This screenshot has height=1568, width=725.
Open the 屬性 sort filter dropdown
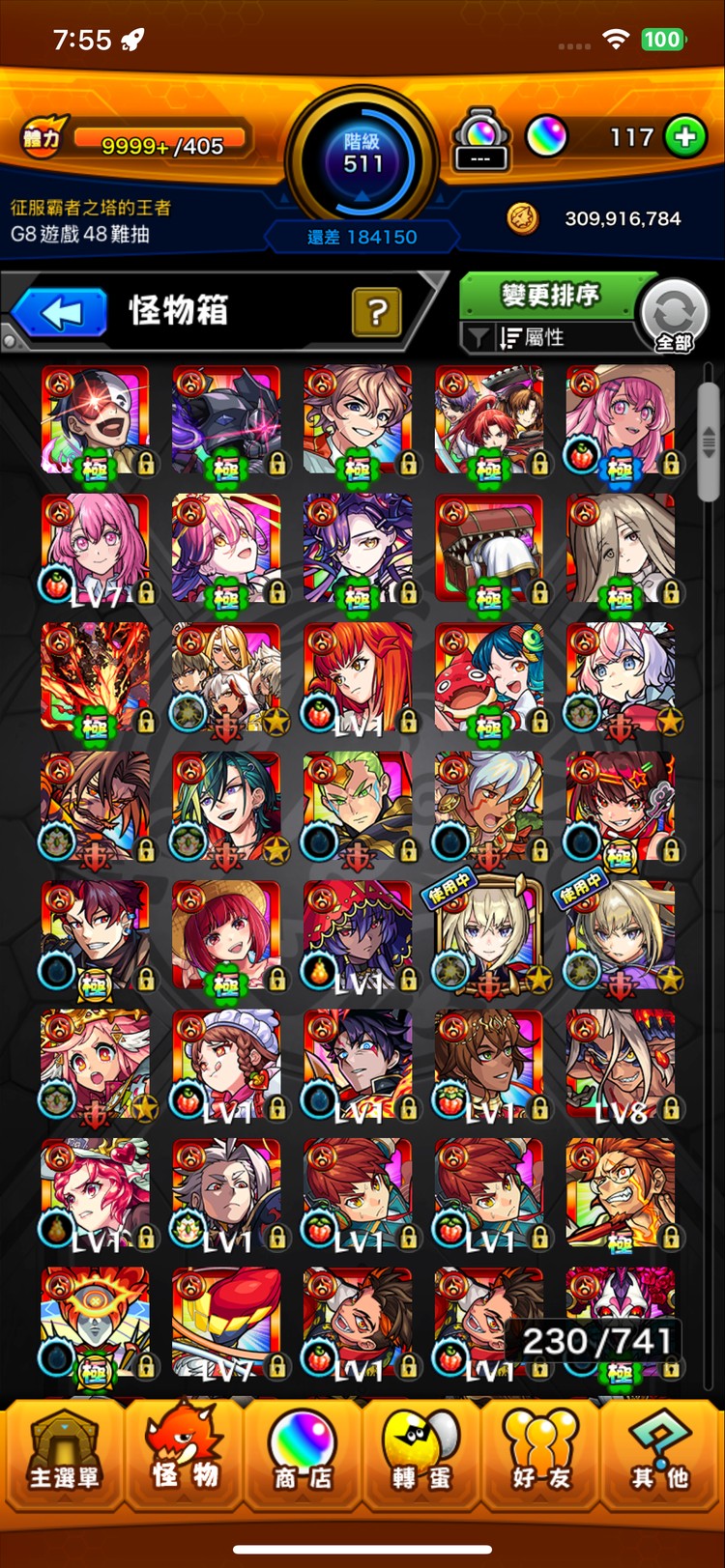[x=546, y=337]
